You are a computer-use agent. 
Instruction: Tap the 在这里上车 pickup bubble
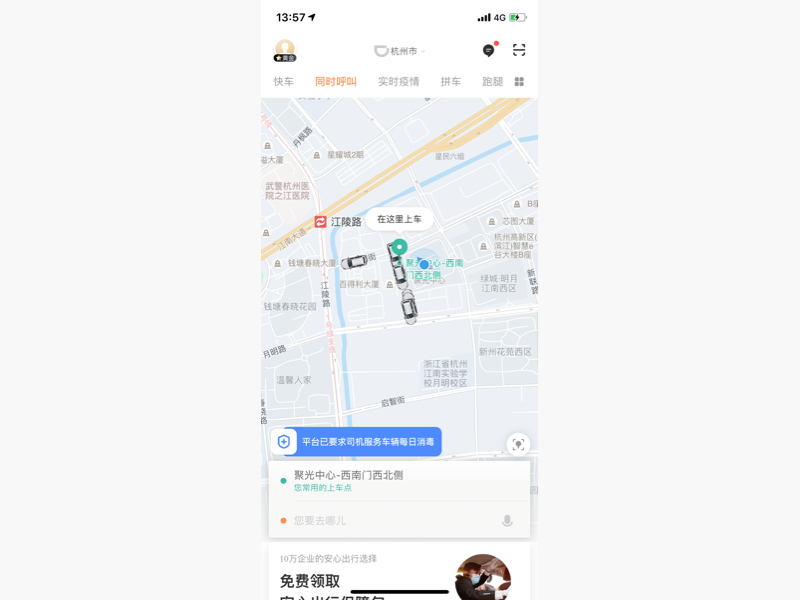click(x=399, y=219)
